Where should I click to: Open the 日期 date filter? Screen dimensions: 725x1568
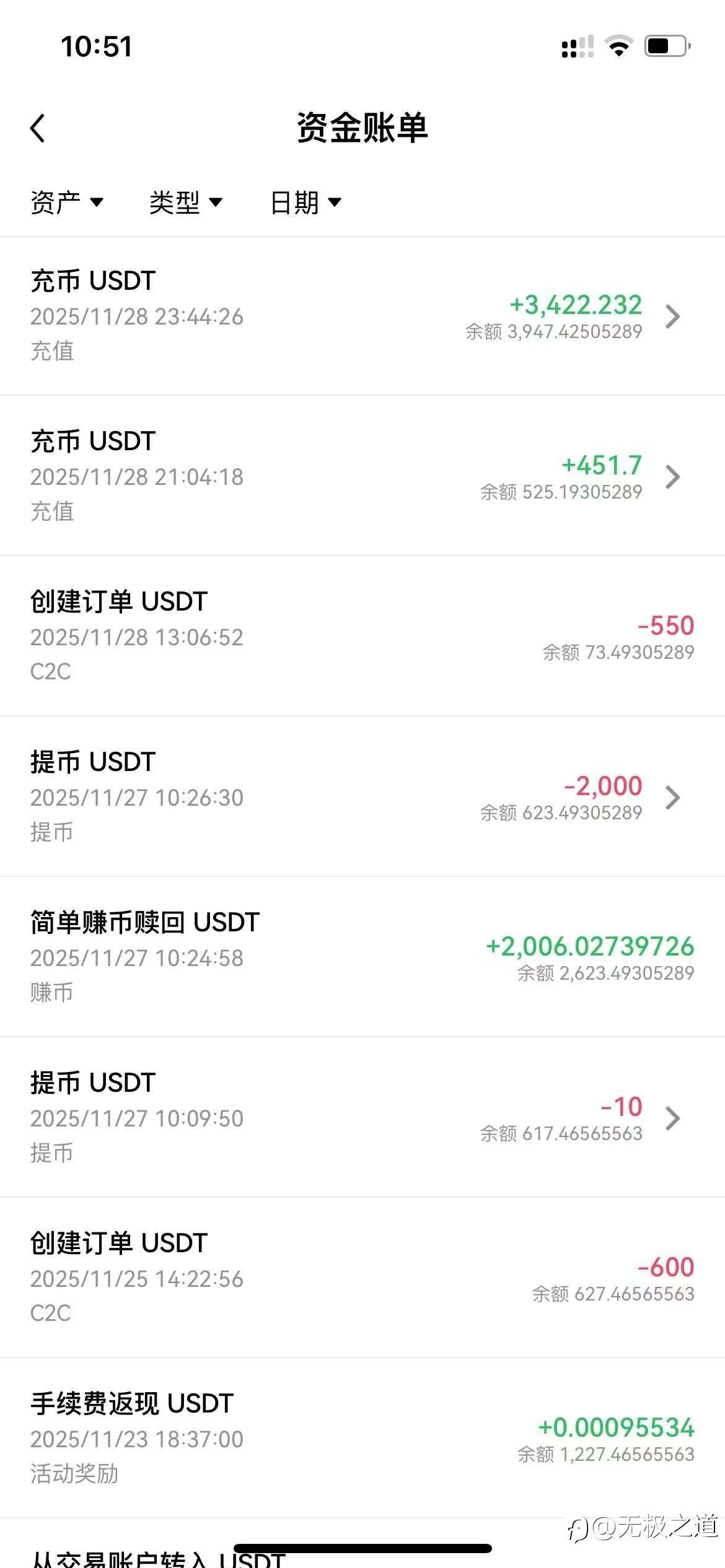tap(304, 201)
